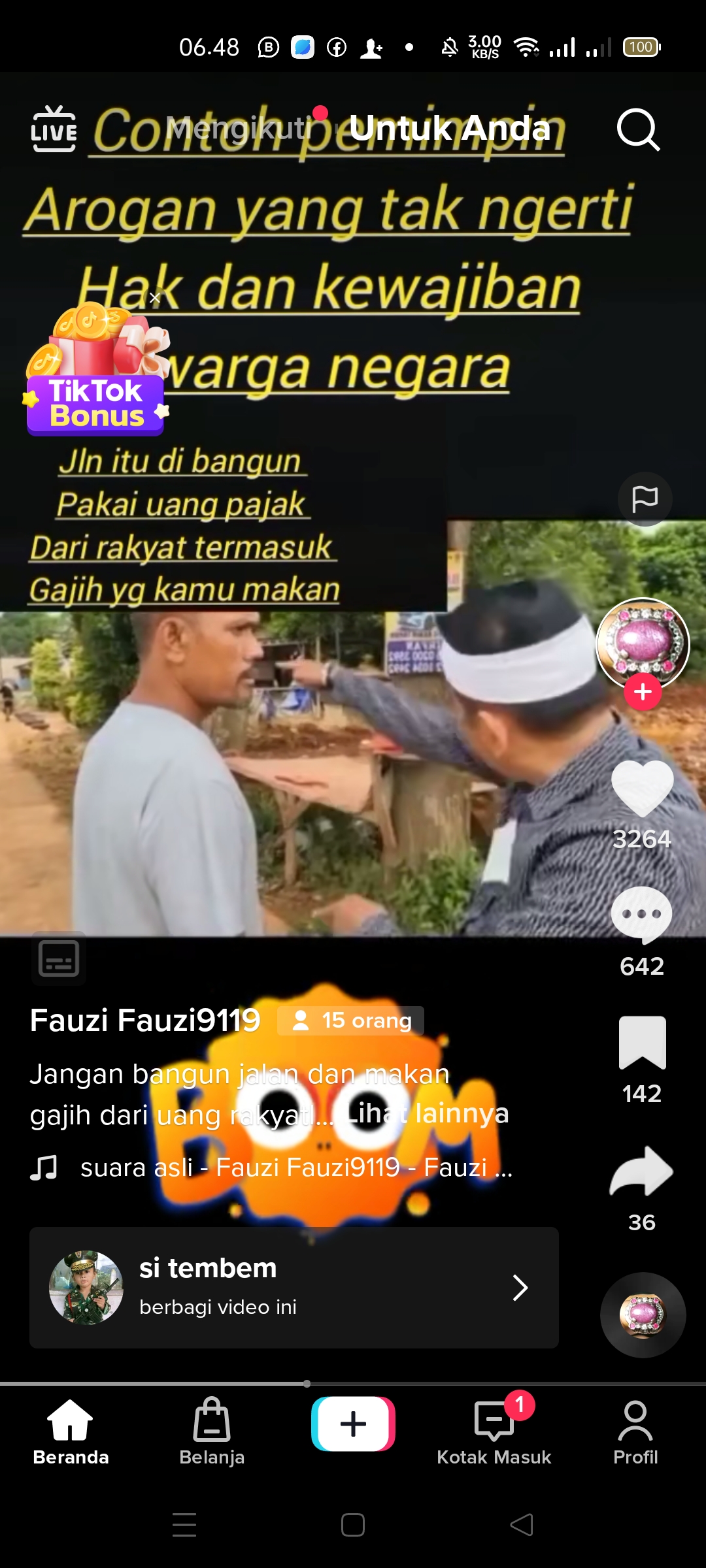Screen dimensions: 706x1568
Task: Switch to the Untuk Anda tab
Action: [x=449, y=129]
